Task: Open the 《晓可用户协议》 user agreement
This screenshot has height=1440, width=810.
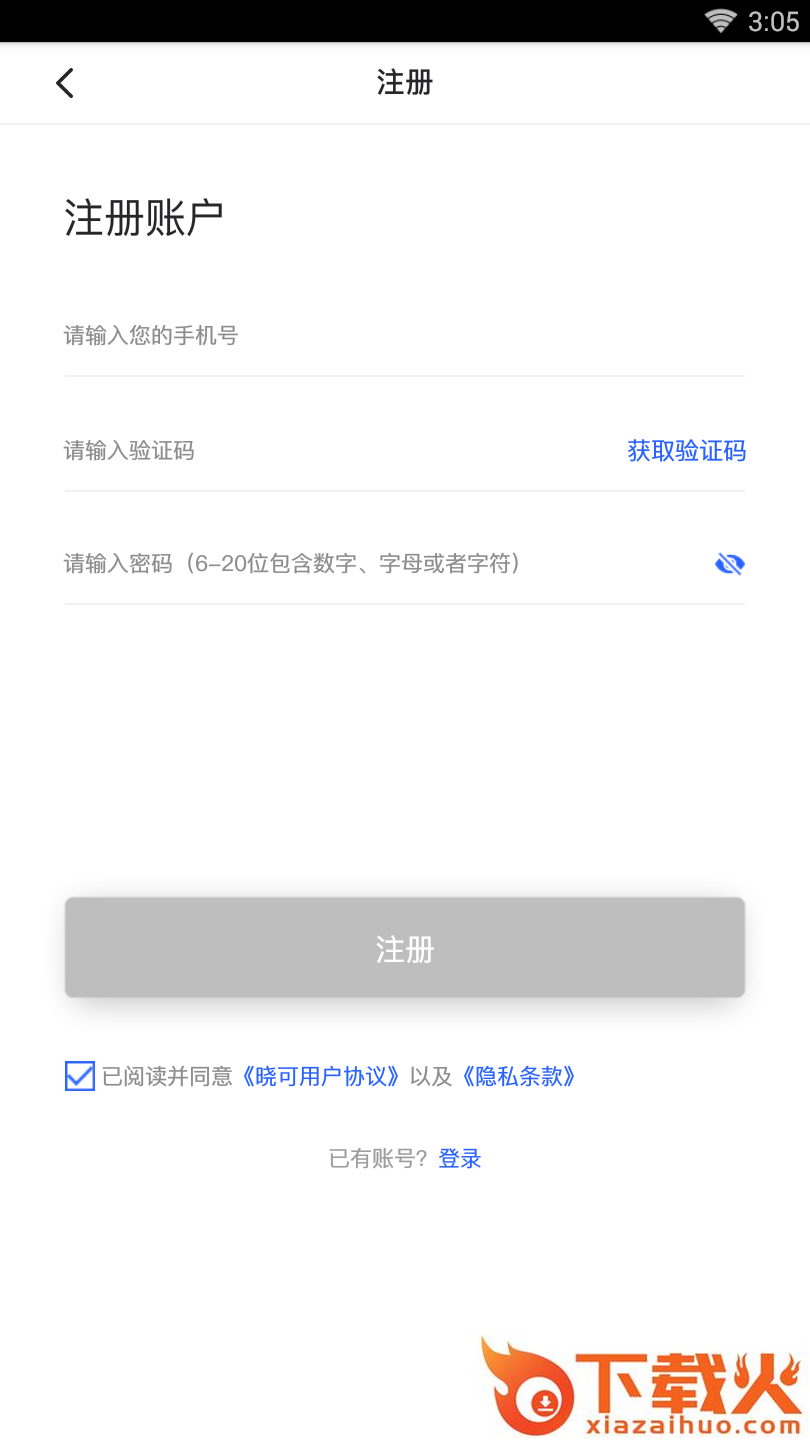Action: point(320,1076)
